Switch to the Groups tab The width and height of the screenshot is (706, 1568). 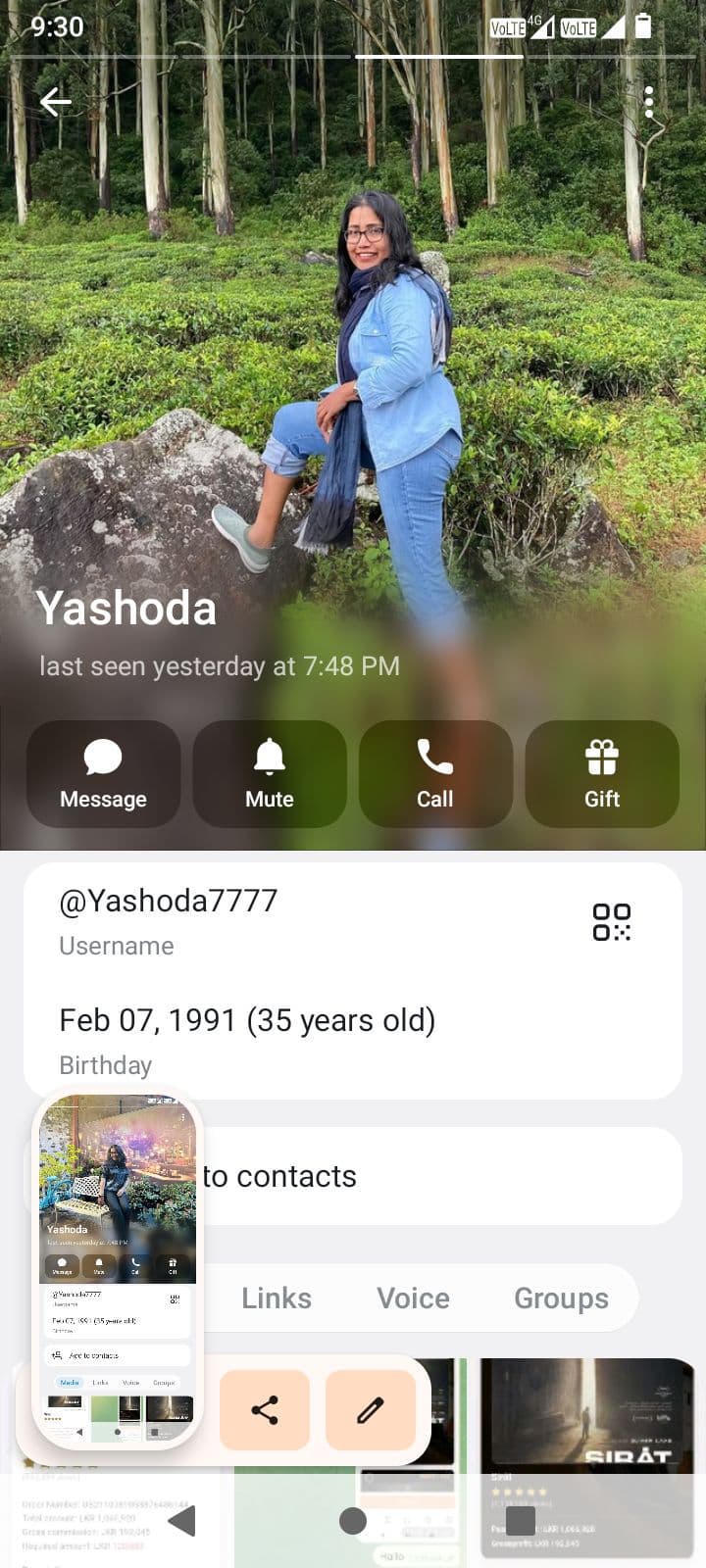[x=561, y=1298]
